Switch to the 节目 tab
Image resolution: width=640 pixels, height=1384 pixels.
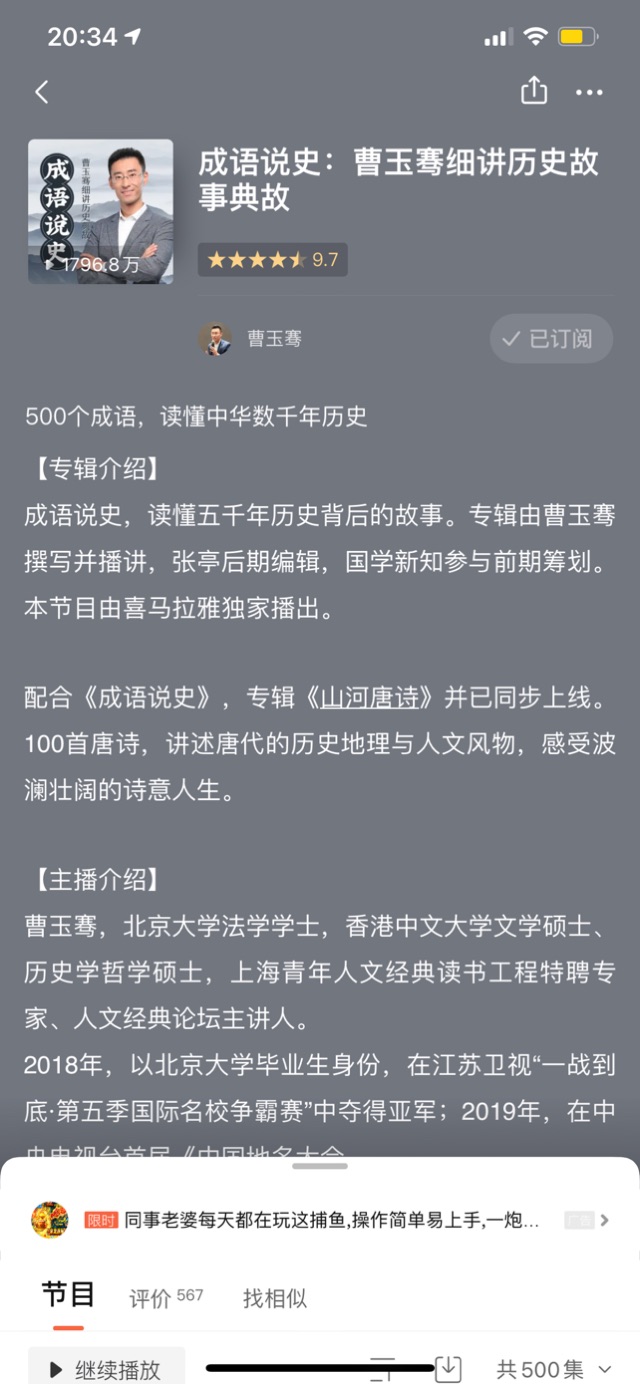68,1295
